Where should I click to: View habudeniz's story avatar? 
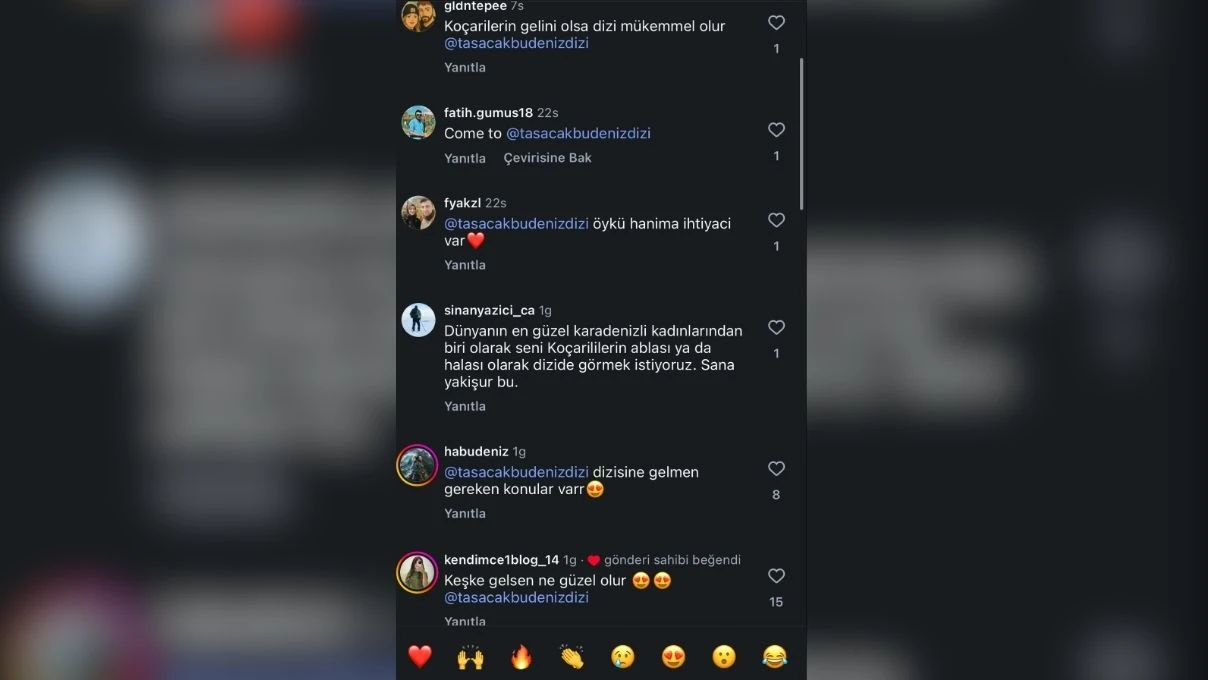[x=417, y=465]
